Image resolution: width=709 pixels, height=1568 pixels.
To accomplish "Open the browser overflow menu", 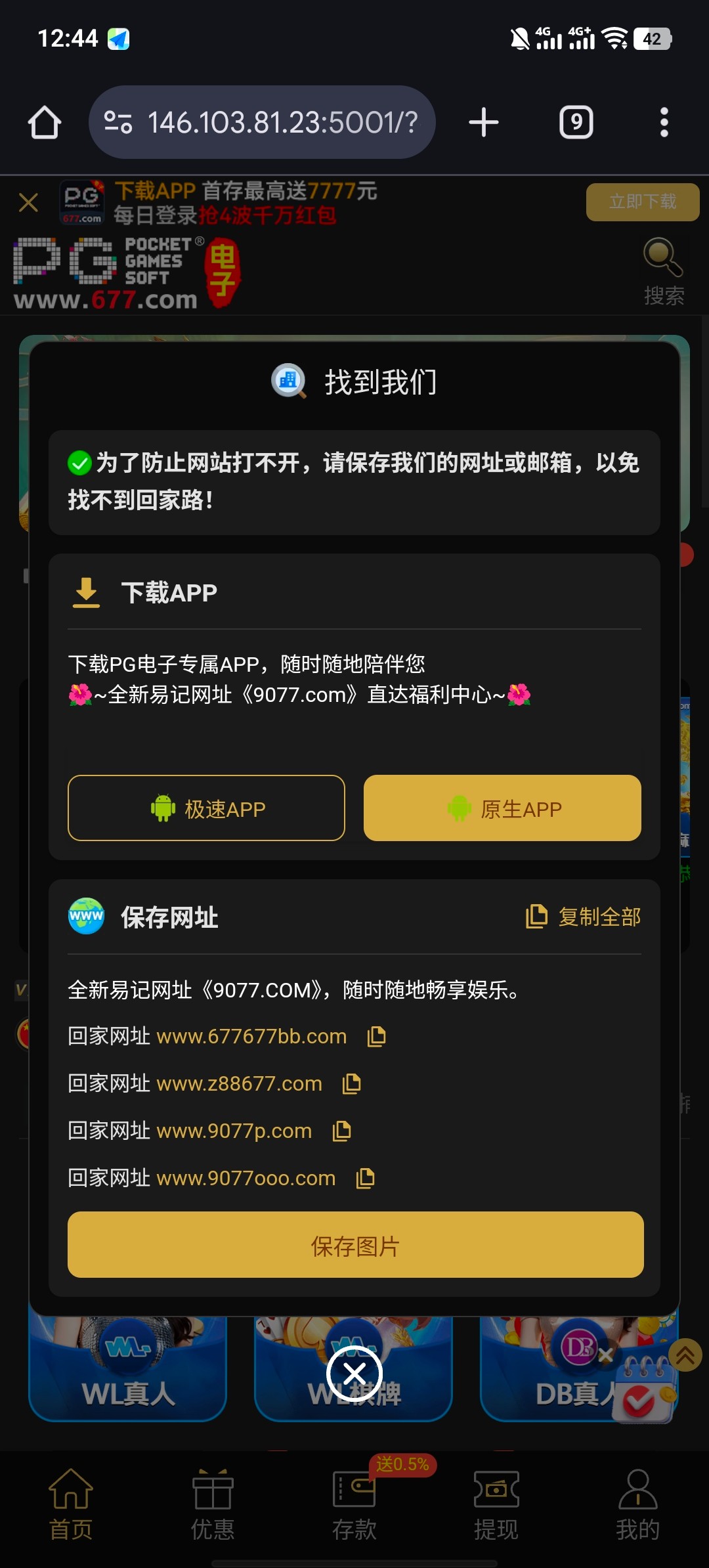I will (x=664, y=123).
